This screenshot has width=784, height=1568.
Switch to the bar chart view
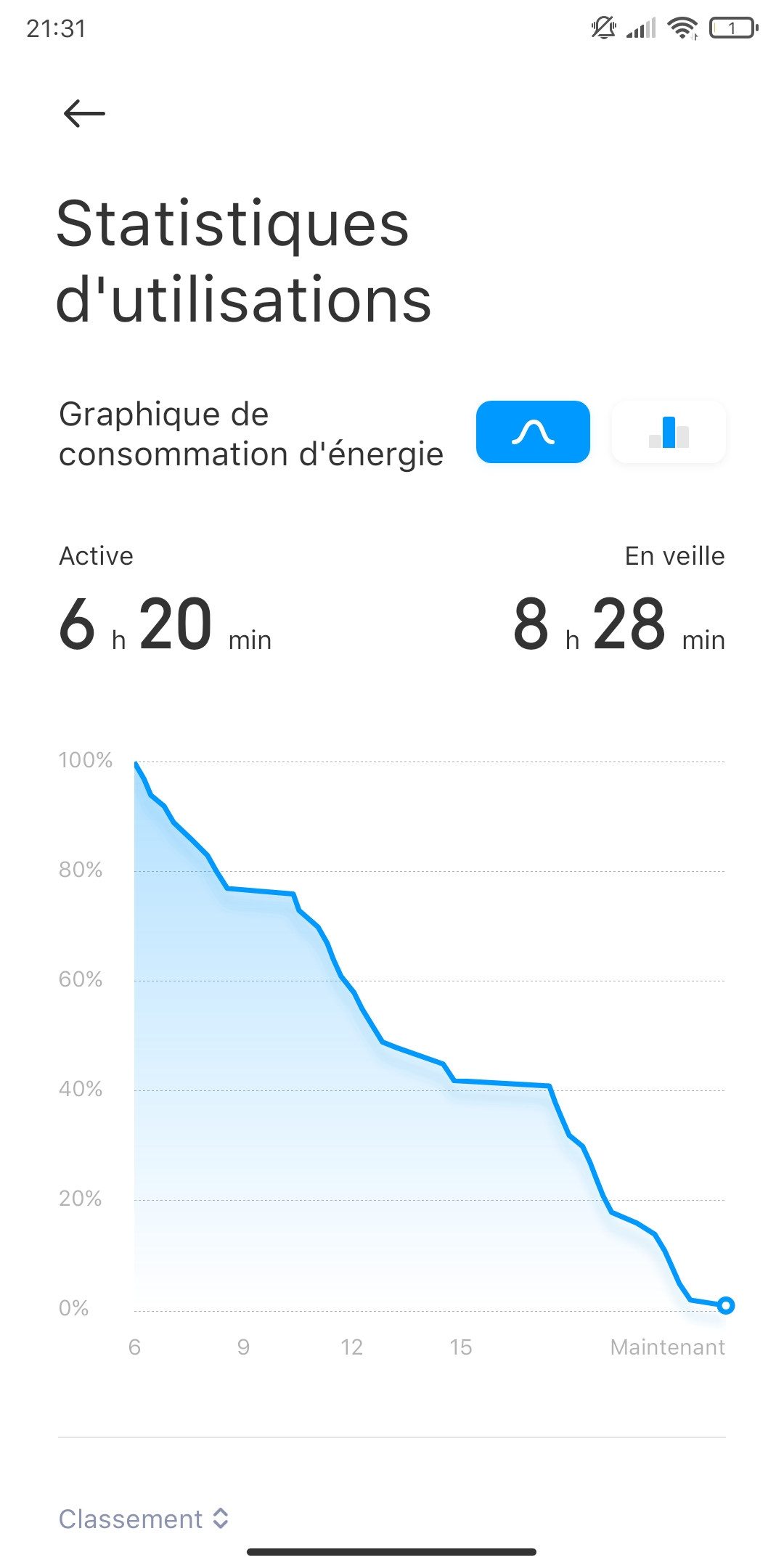coord(669,432)
